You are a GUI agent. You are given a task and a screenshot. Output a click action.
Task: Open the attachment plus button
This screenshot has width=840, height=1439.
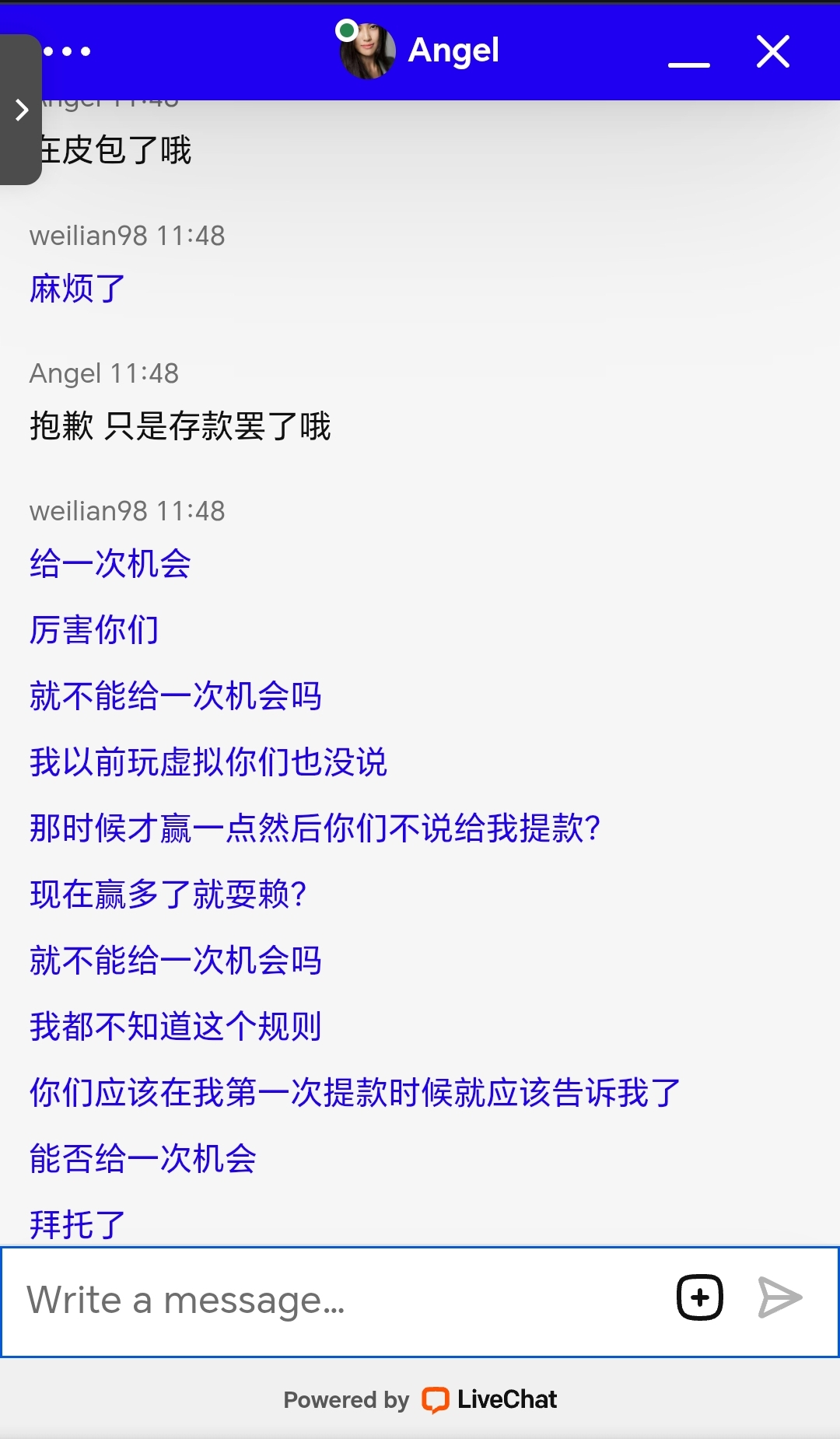tap(700, 1297)
